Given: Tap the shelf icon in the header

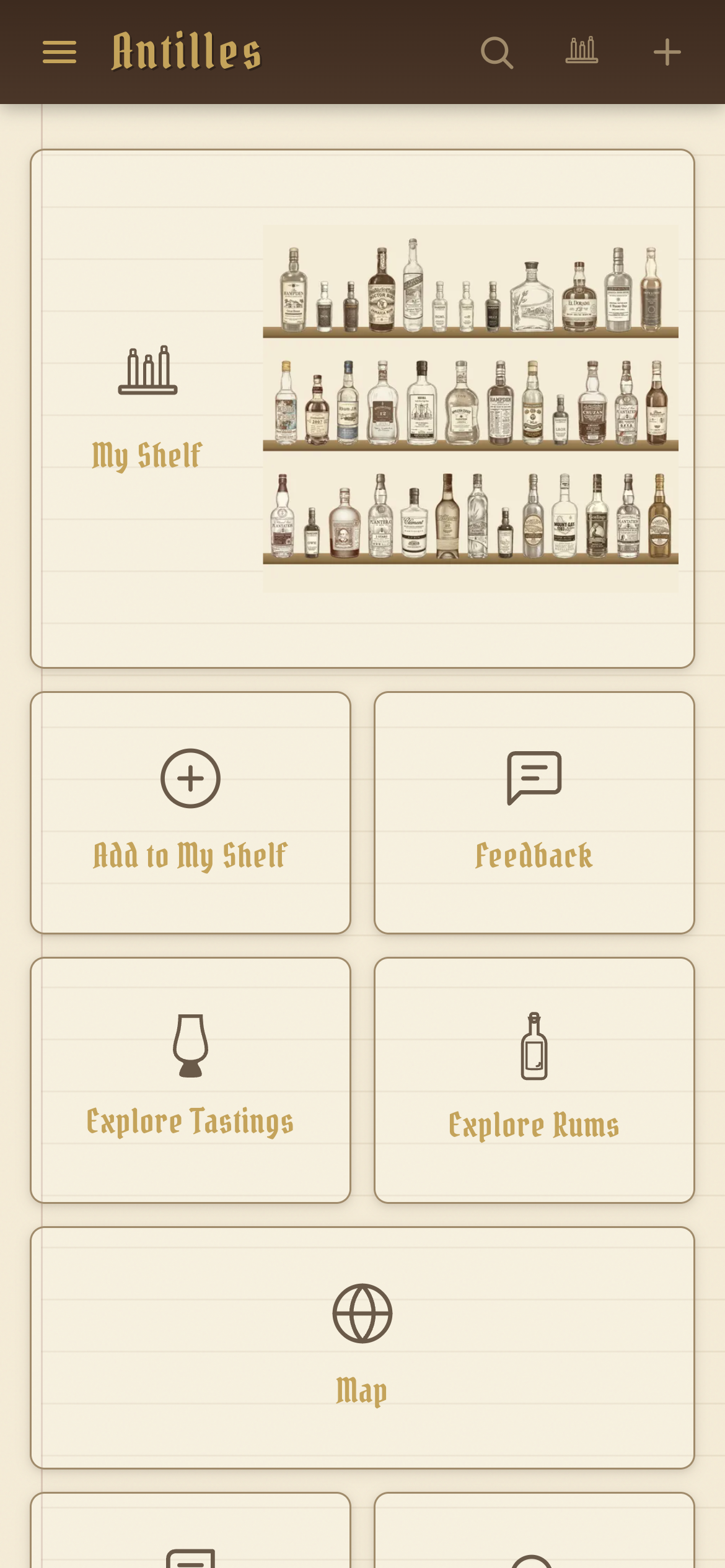Looking at the screenshot, I should (x=582, y=51).
